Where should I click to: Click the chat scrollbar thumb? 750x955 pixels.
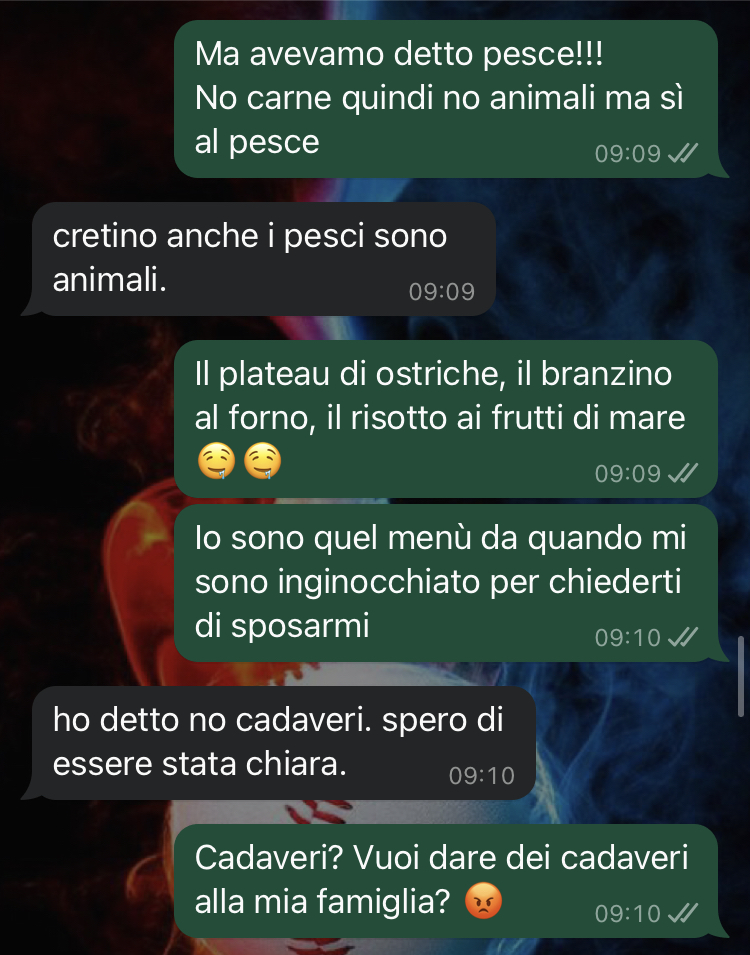[741, 677]
